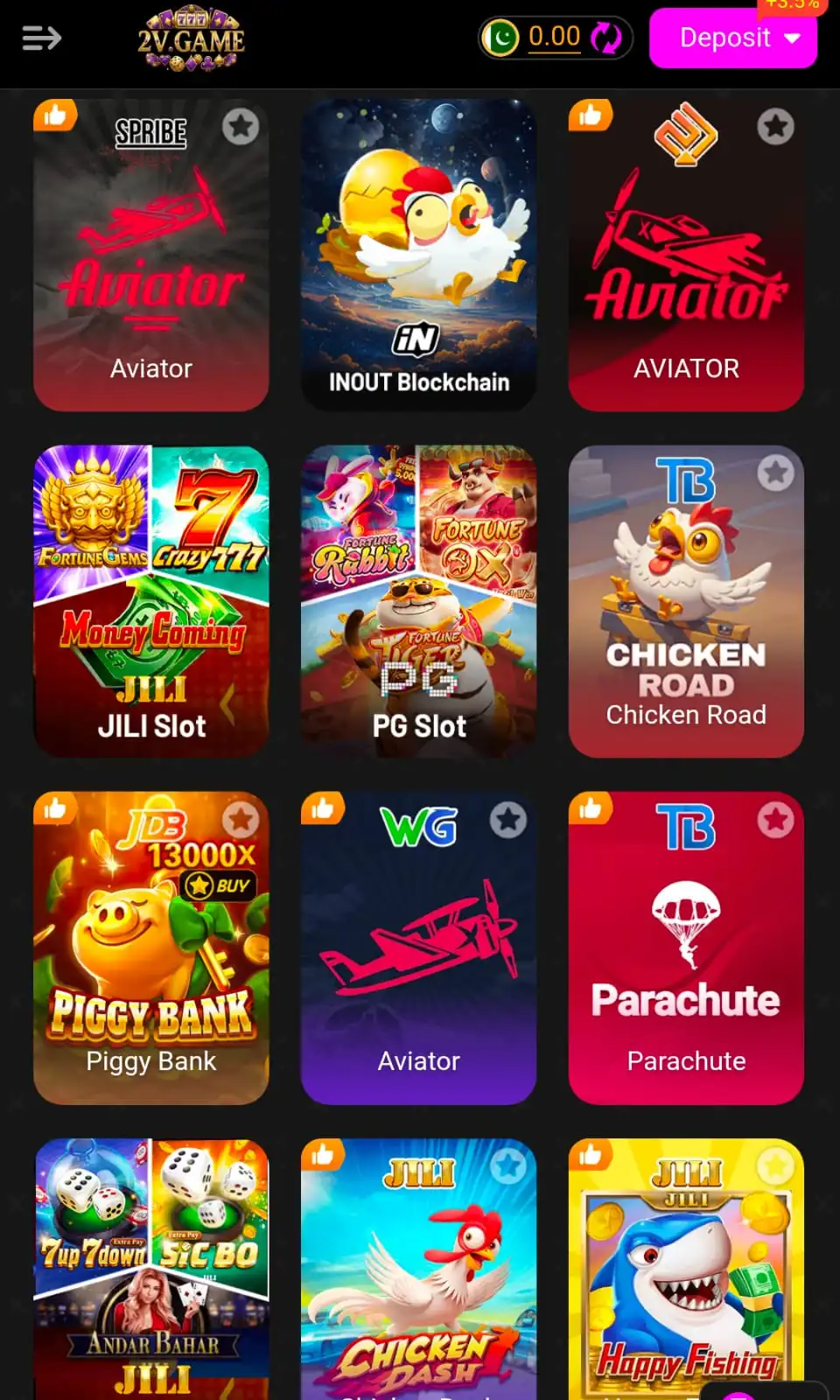This screenshot has width=840, height=1400.
Task: Star Chicken Road as a favorite
Action: pyautogui.click(x=775, y=473)
